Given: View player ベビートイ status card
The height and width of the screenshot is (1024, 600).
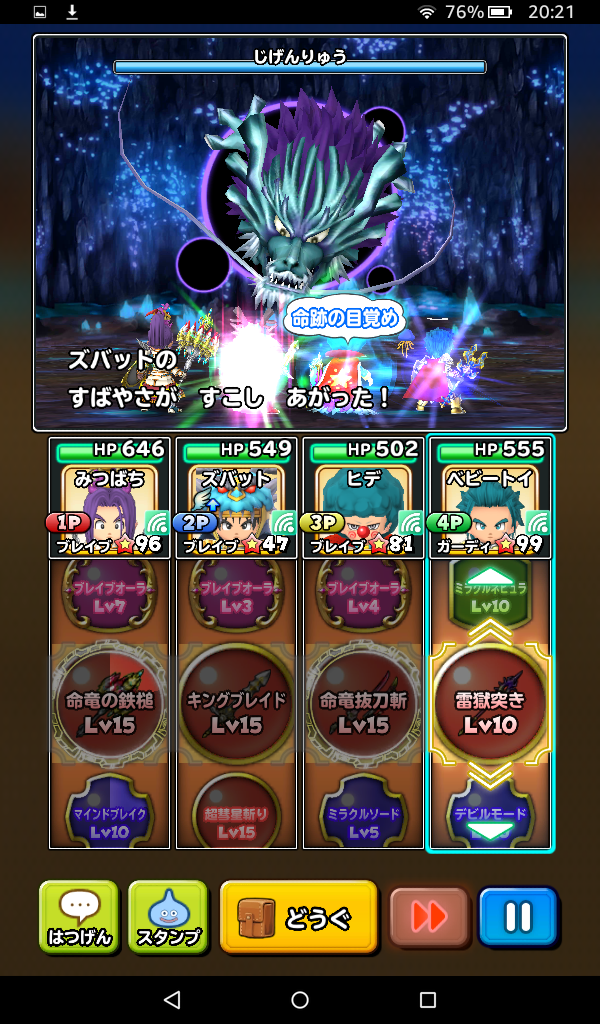Looking at the screenshot, I should click(x=490, y=498).
